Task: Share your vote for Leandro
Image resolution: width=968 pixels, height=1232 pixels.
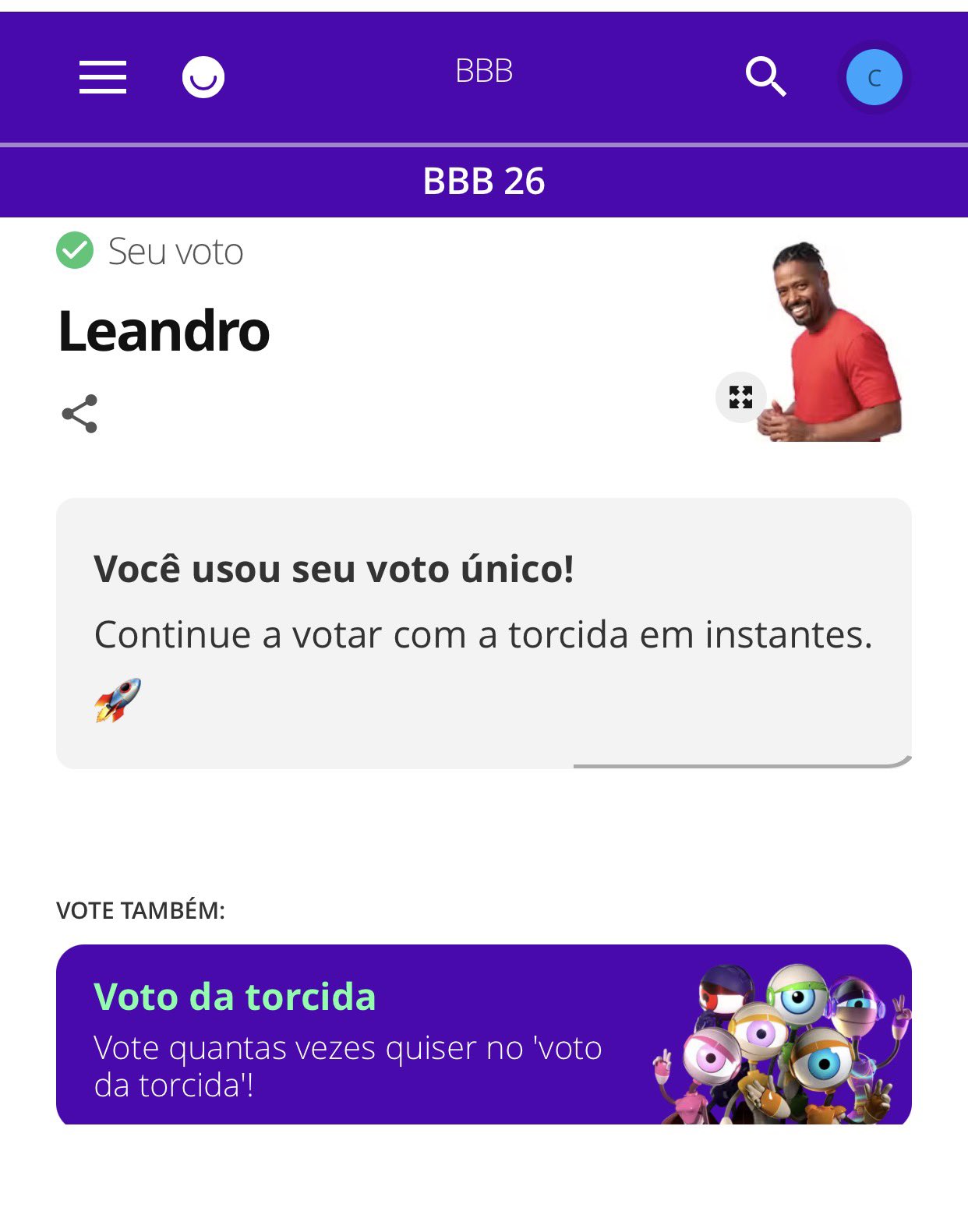Action: [x=79, y=414]
